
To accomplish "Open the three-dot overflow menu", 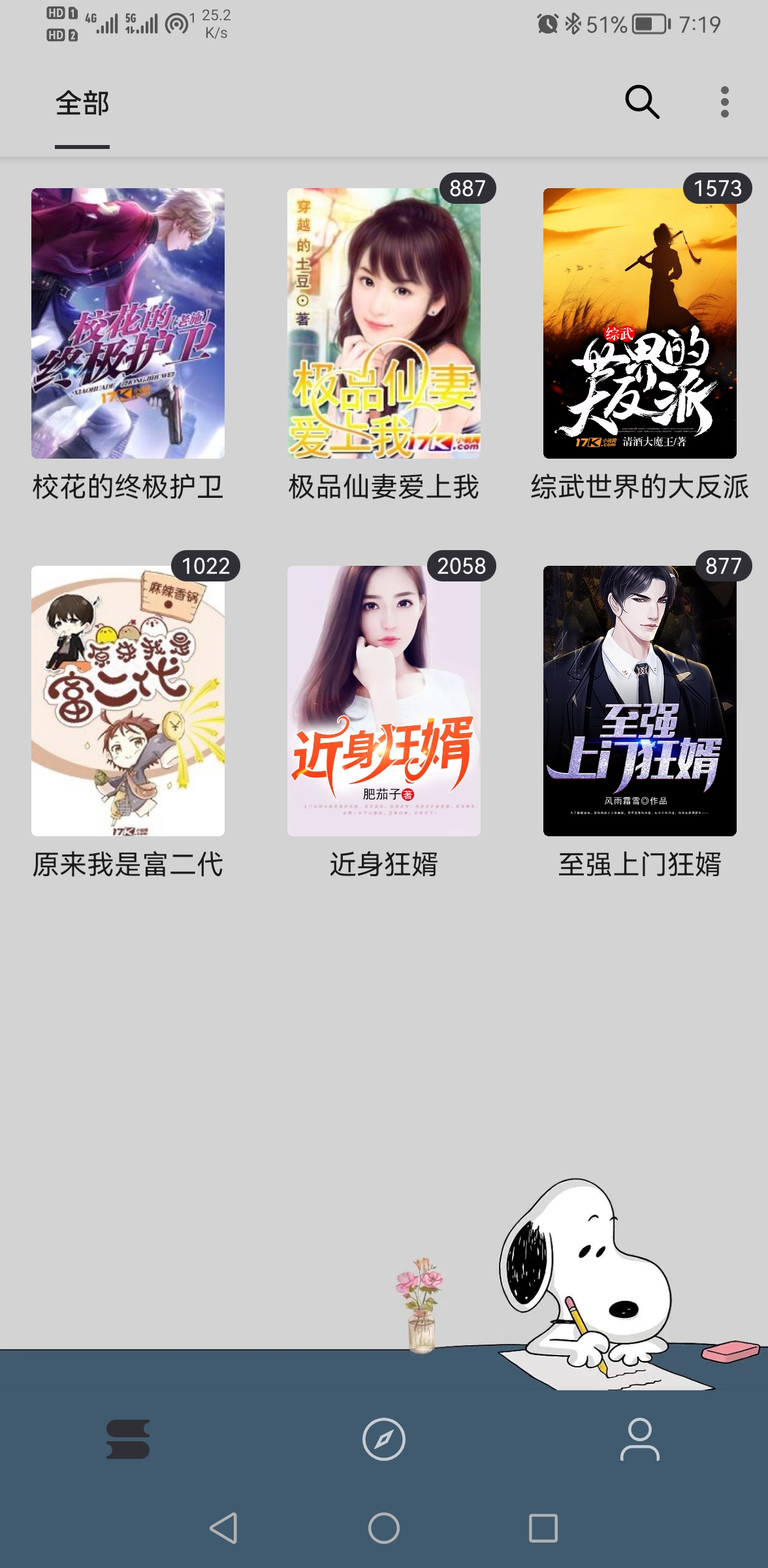I will tap(724, 102).
